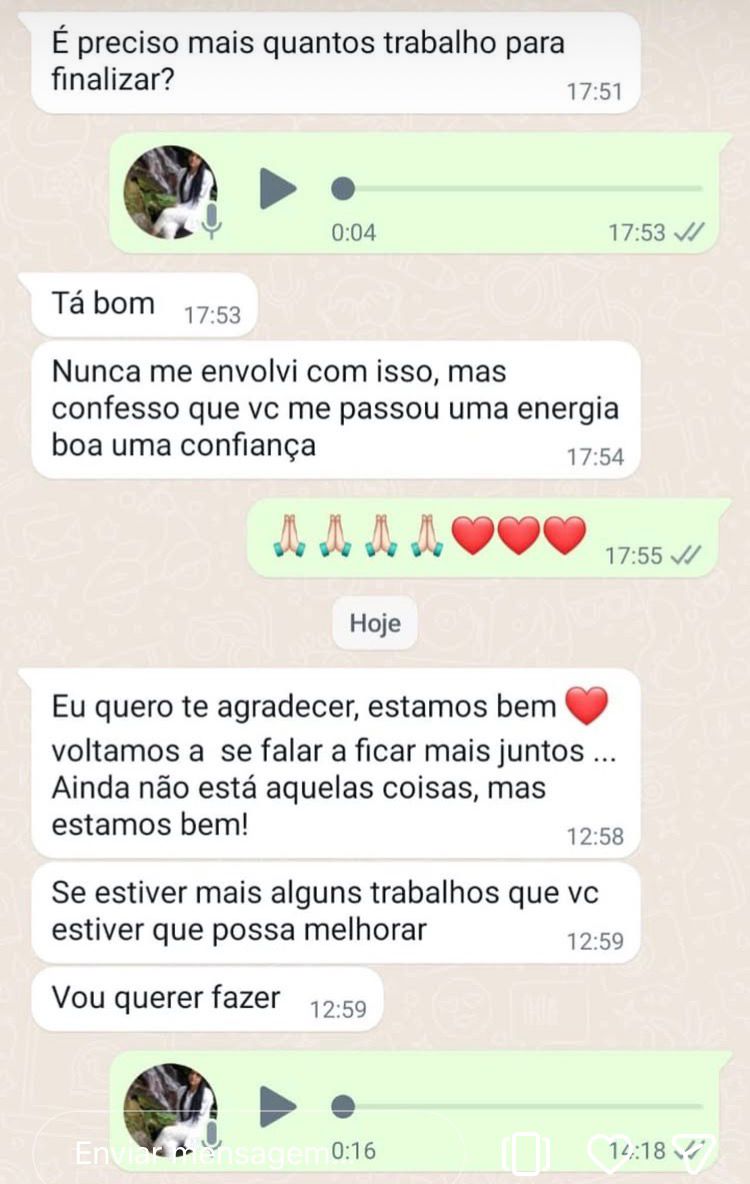
Task: Tap the cards icon beside the heart
Action: [526, 1154]
